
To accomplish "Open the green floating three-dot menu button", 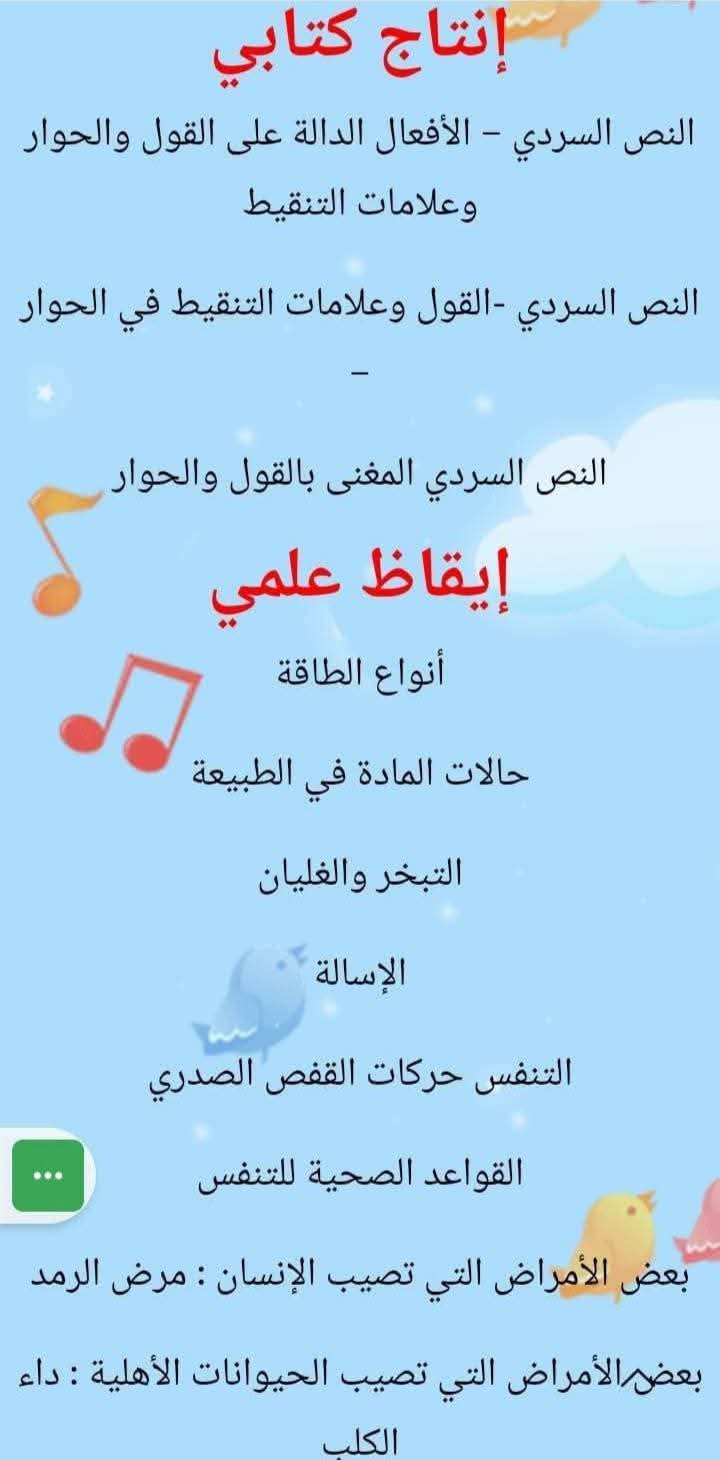I will pyautogui.click(x=47, y=1177).
